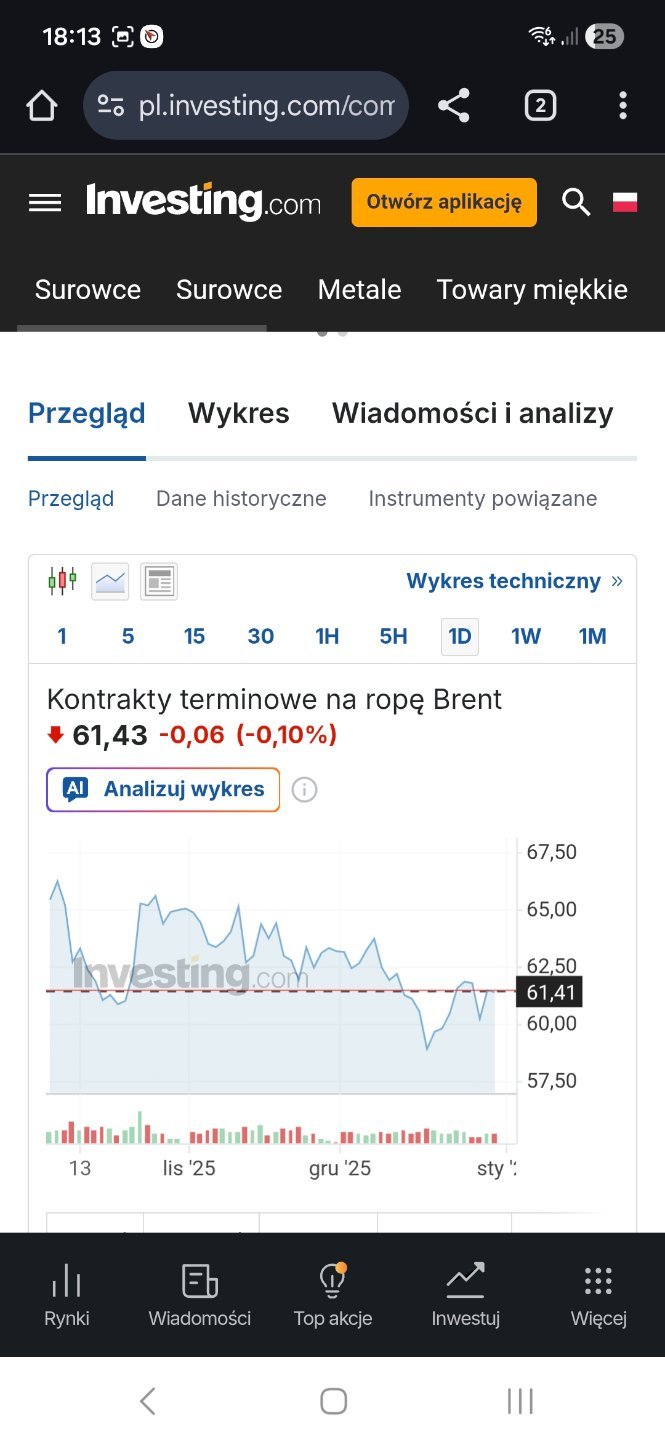Open the browser overflow menu
The height and width of the screenshot is (1440, 665).
623,105
